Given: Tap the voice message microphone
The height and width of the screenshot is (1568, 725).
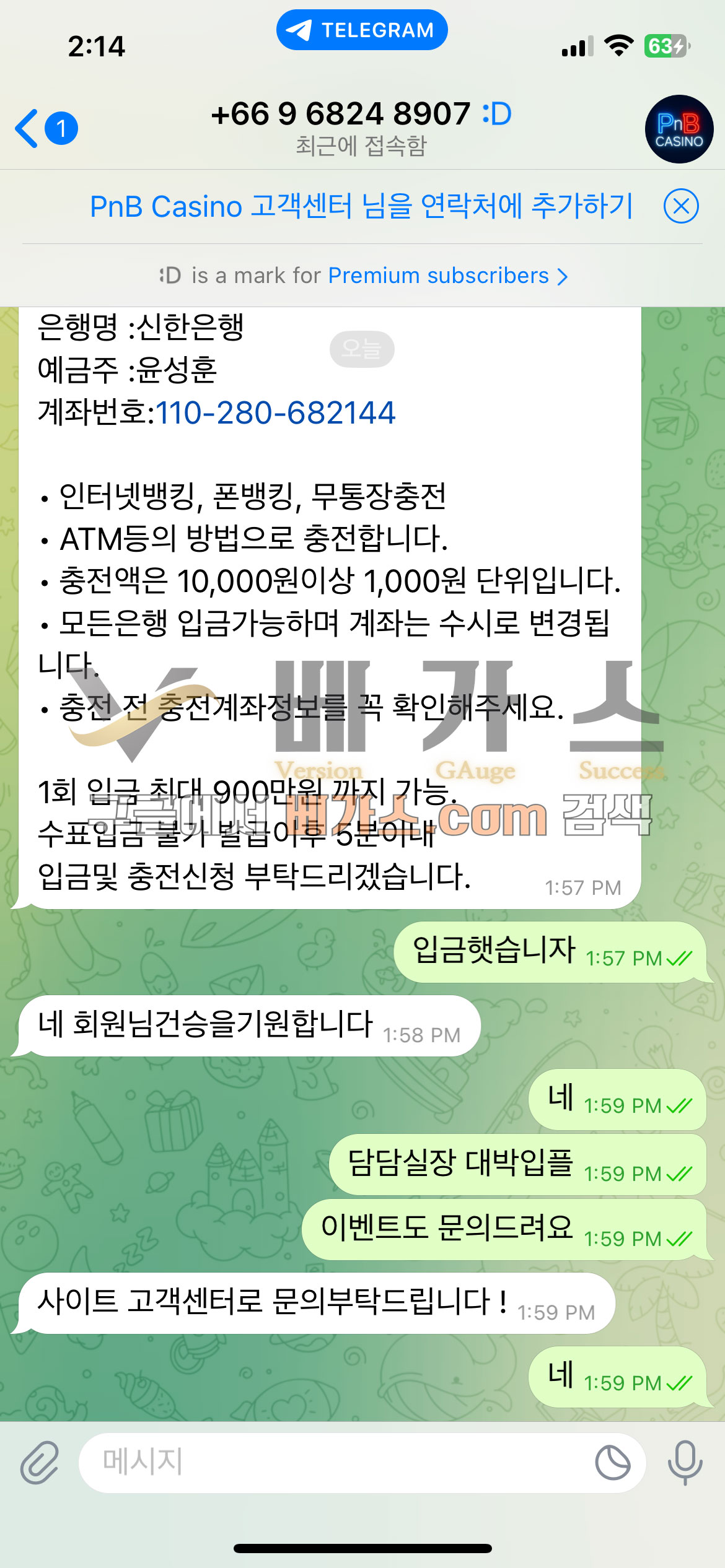Looking at the screenshot, I should 685,1463.
